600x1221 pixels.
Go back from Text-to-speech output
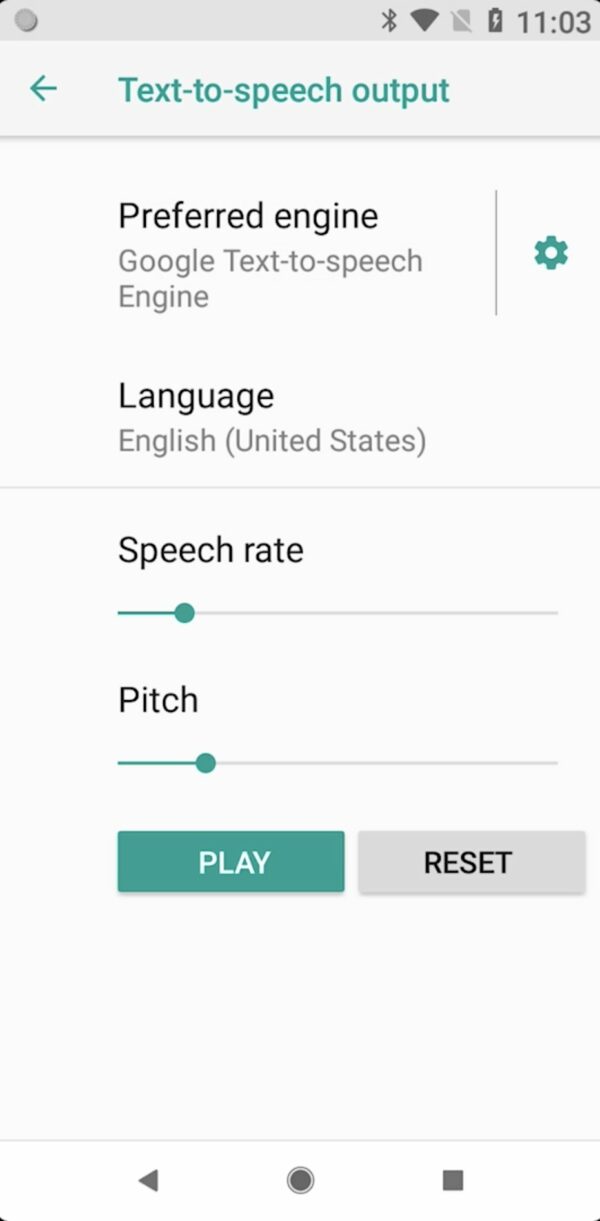click(x=43, y=89)
